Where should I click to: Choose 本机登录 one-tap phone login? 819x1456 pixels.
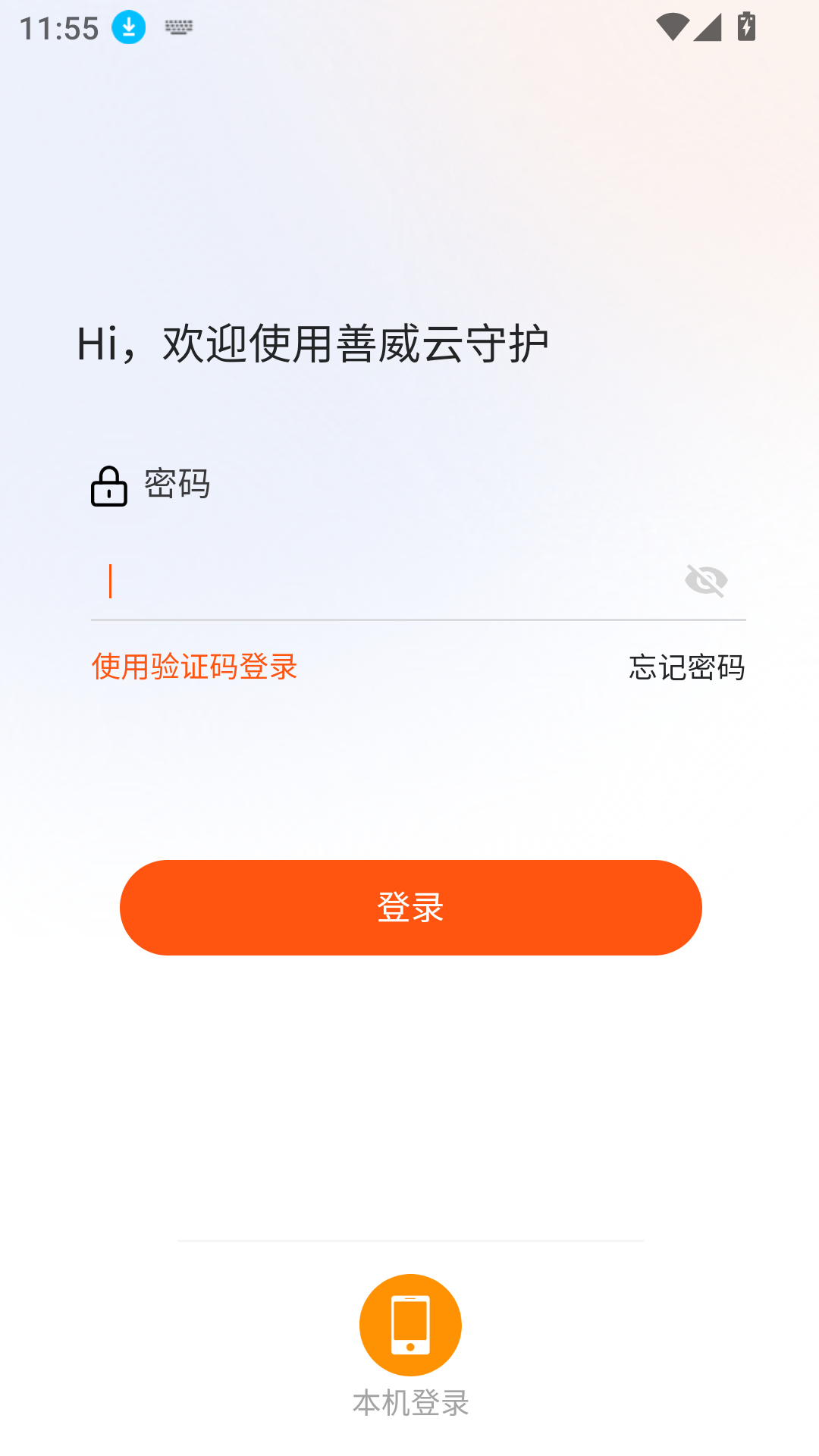[x=410, y=1326]
